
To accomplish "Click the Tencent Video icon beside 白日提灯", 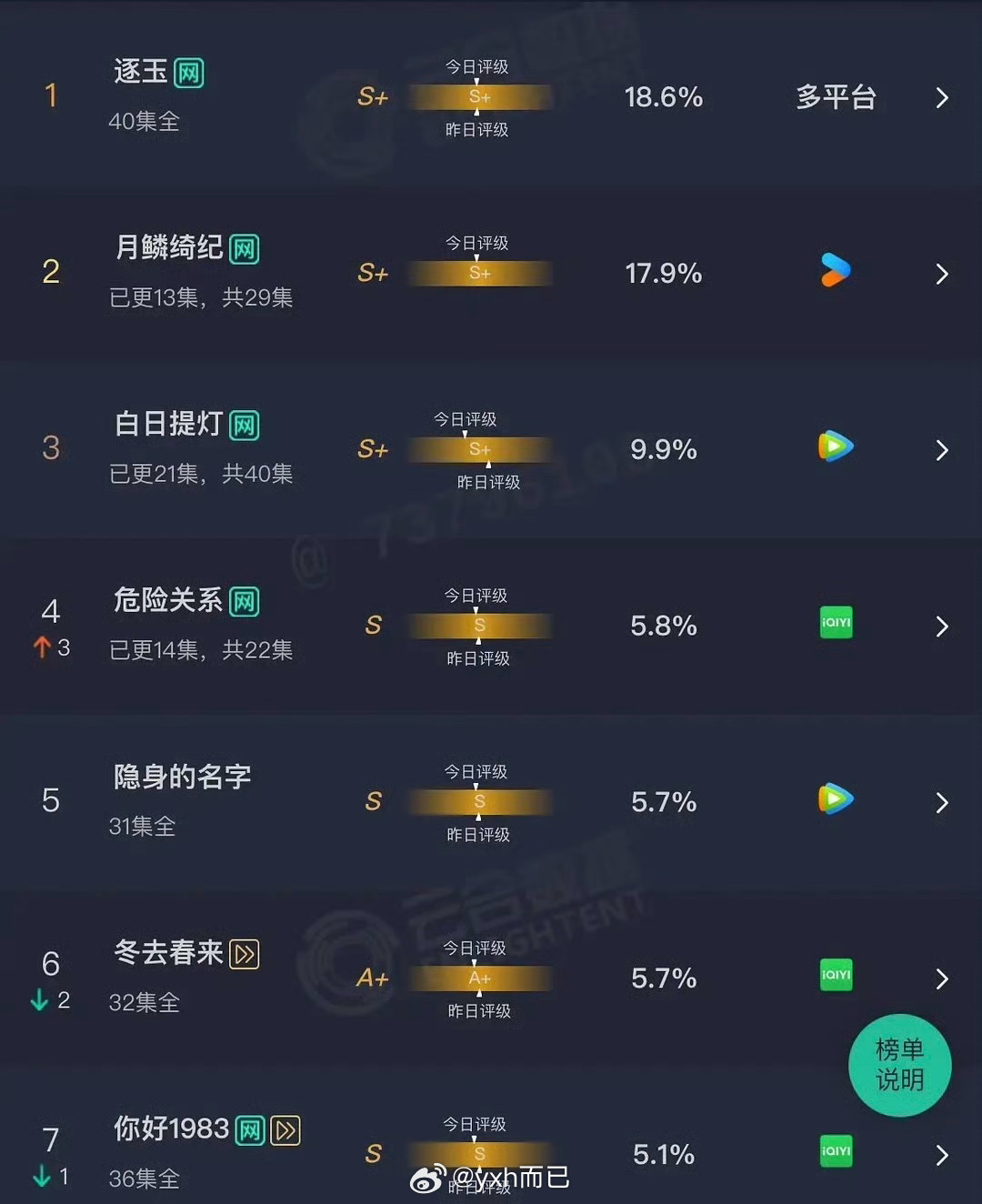I will (835, 447).
